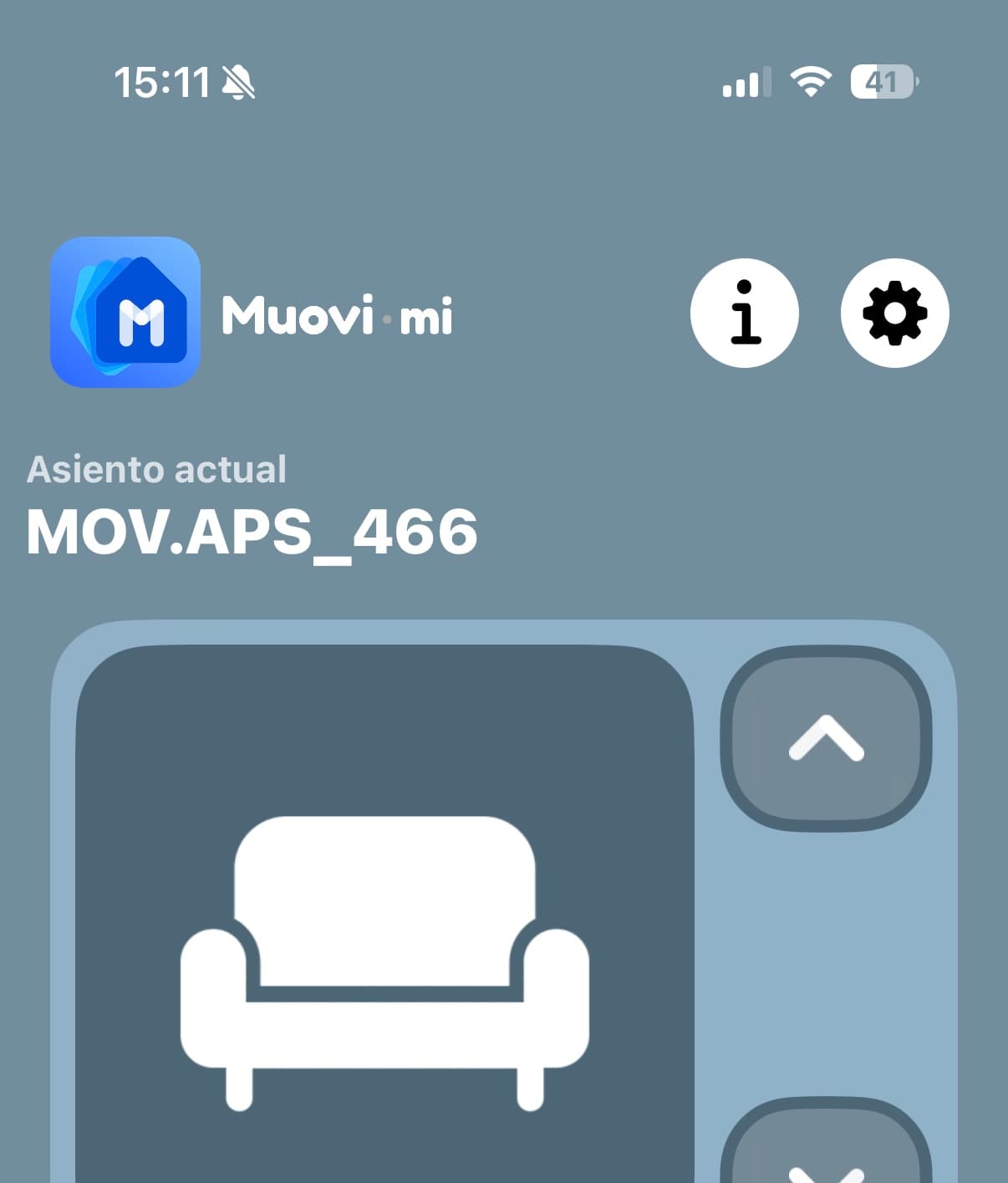
Task: Click the crossed-out notification bell icon
Action: click(x=237, y=81)
